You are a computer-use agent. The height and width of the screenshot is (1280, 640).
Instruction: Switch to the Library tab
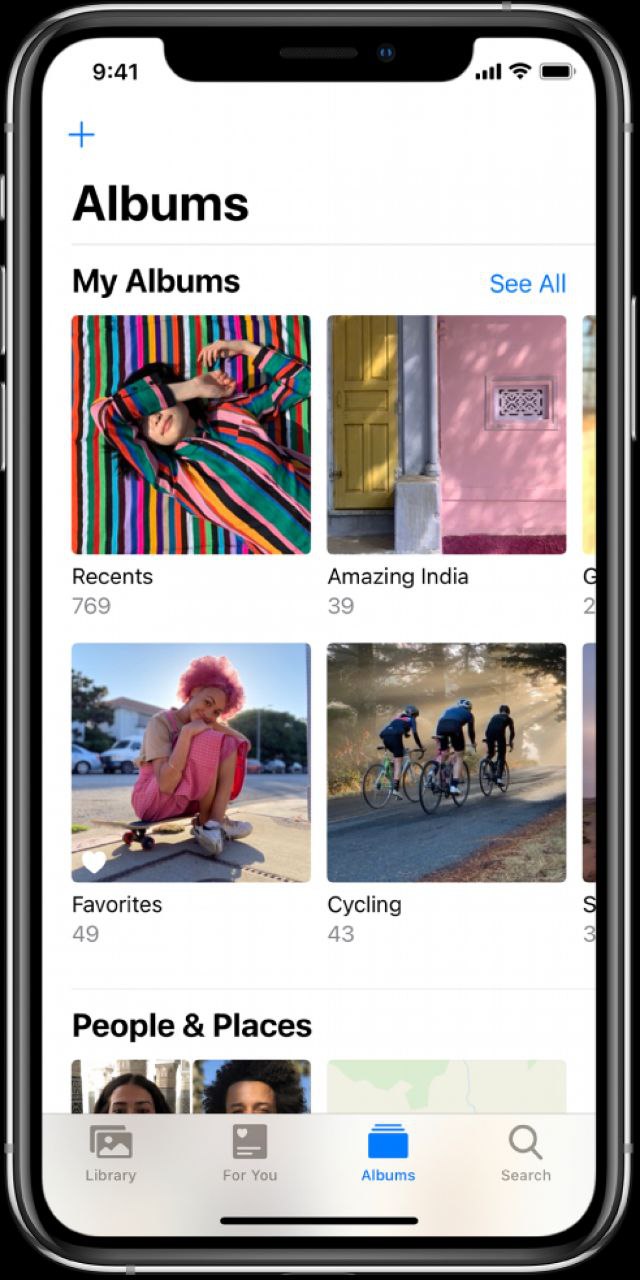[111, 1153]
